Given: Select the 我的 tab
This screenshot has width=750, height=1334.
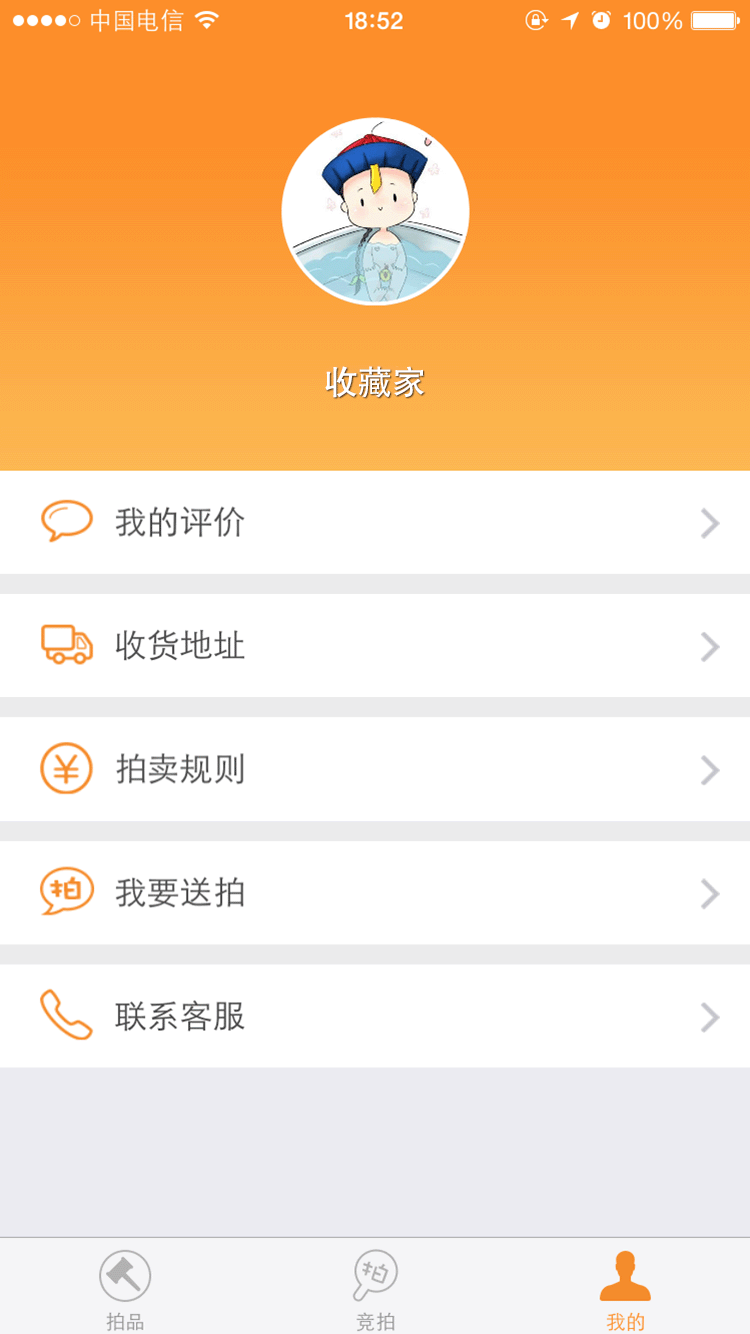Looking at the screenshot, I should point(625,1288).
